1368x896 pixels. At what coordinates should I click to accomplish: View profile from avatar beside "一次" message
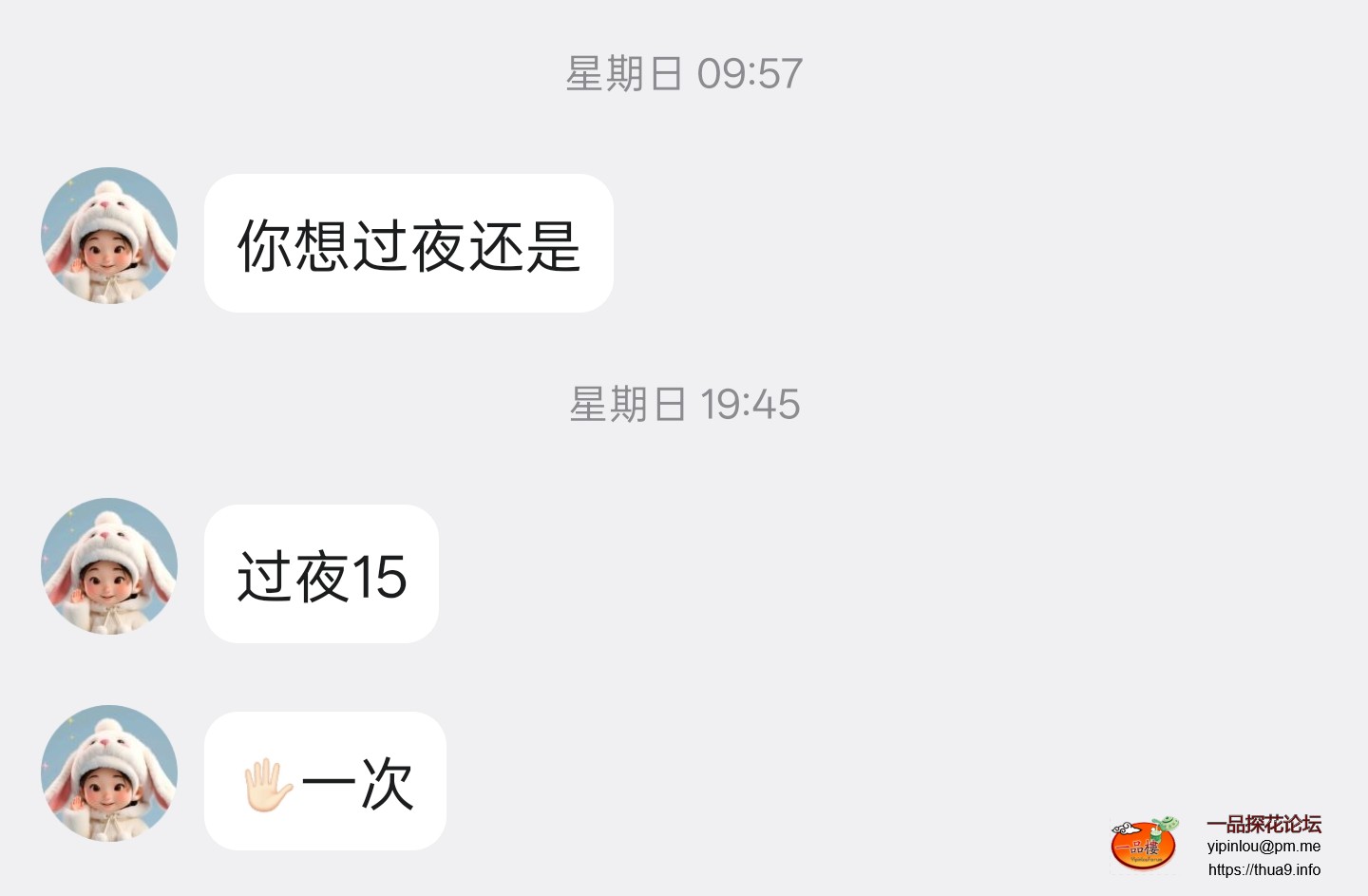pos(109,773)
